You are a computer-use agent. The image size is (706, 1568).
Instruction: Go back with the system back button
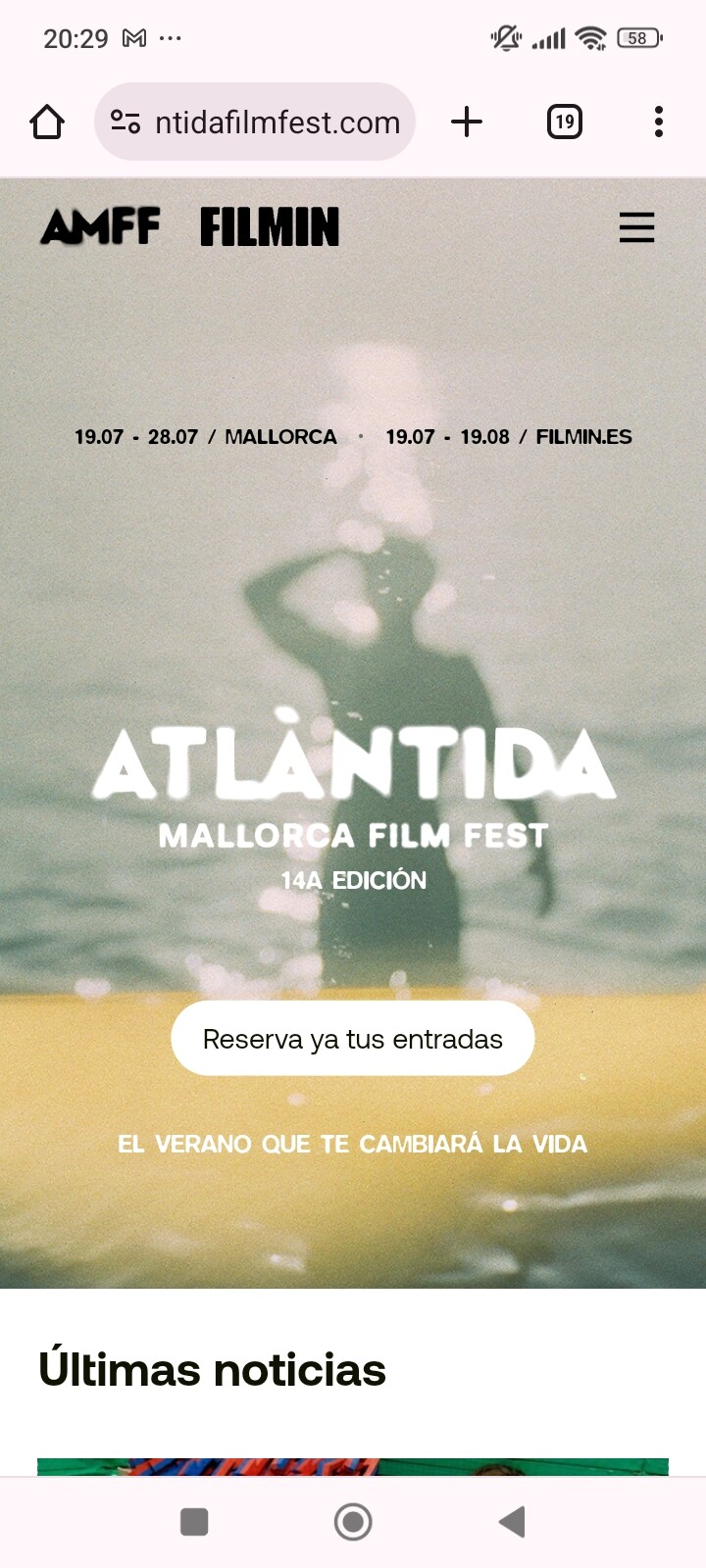tap(512, 1522)
